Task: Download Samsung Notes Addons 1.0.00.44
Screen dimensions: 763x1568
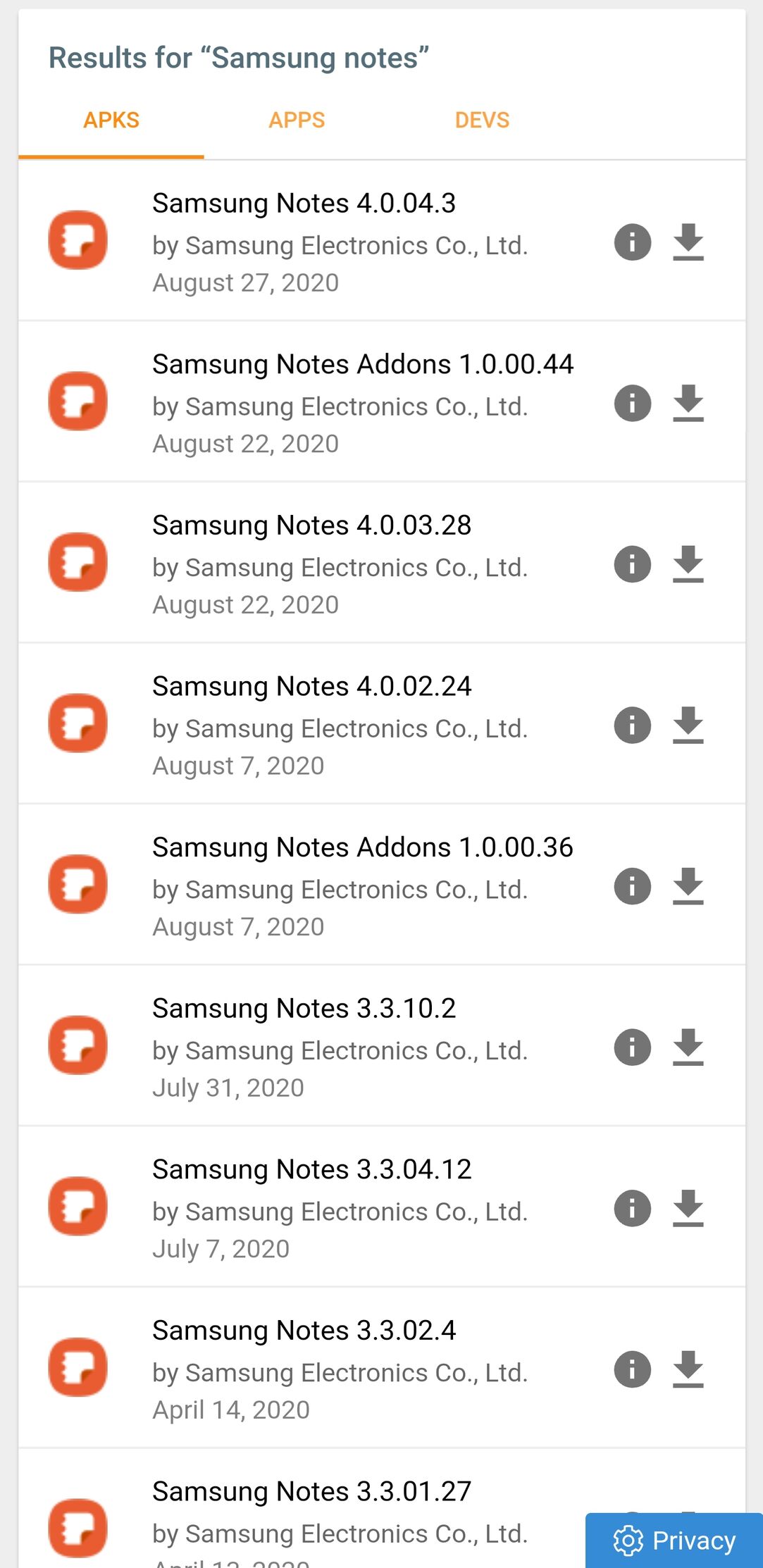Action: [x=688, y=404]
